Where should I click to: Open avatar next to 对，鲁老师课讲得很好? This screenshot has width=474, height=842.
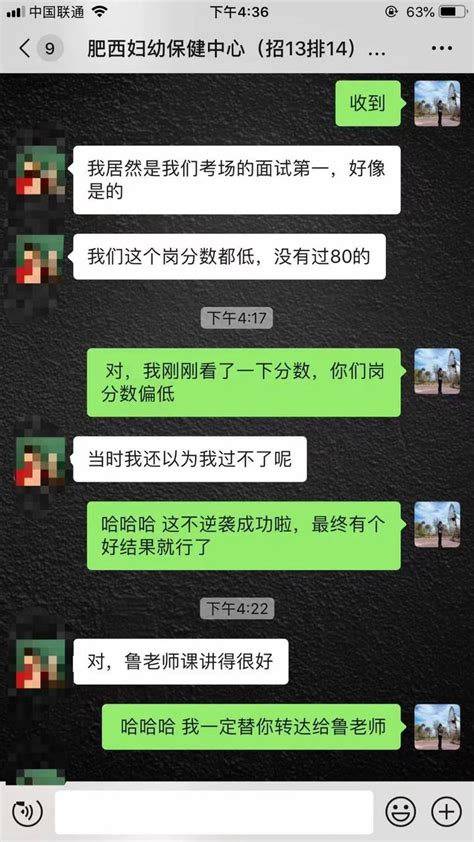tap(40, 663)
